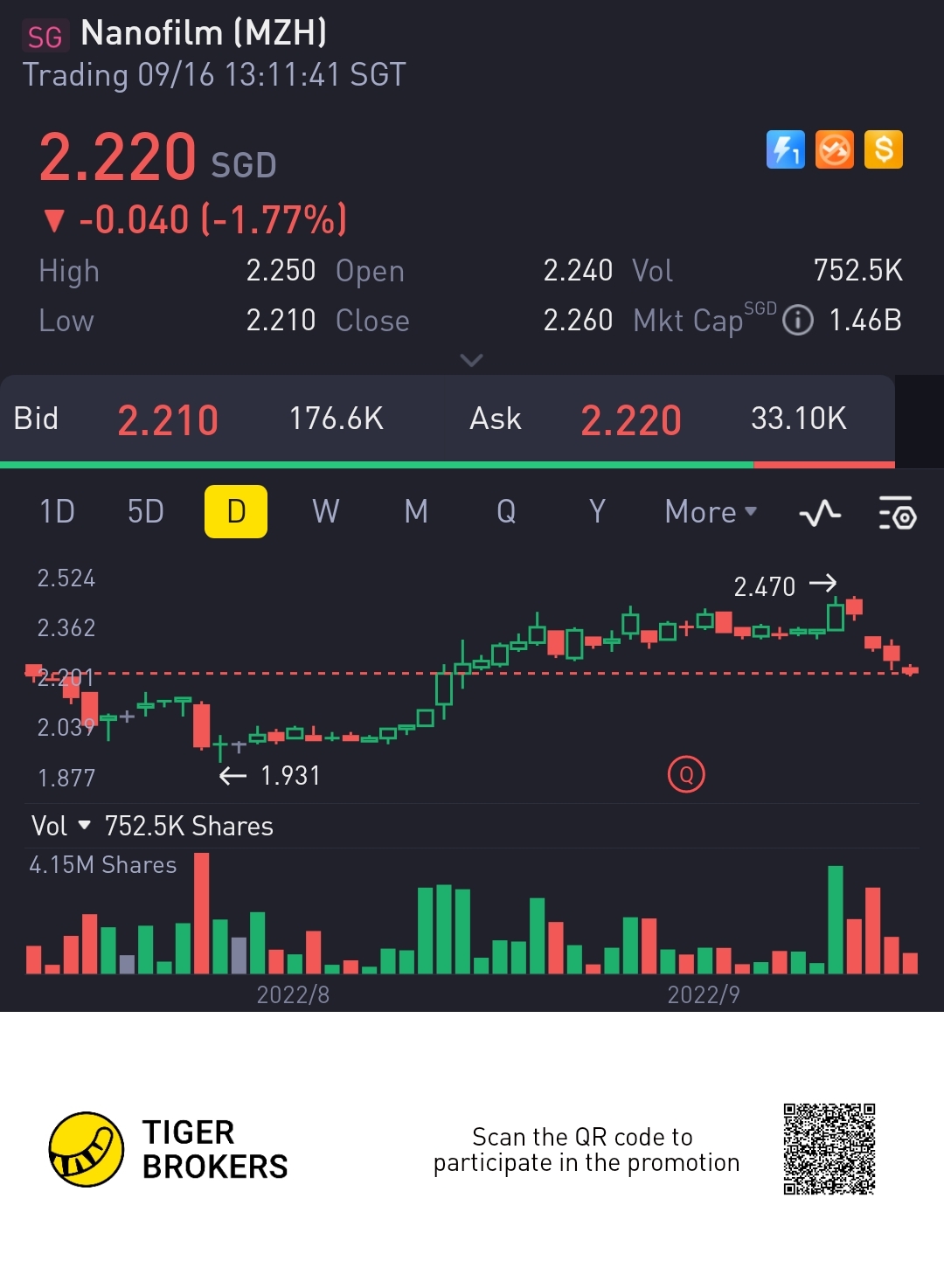Tap the yellow dollar badge icon

point(884,149)
